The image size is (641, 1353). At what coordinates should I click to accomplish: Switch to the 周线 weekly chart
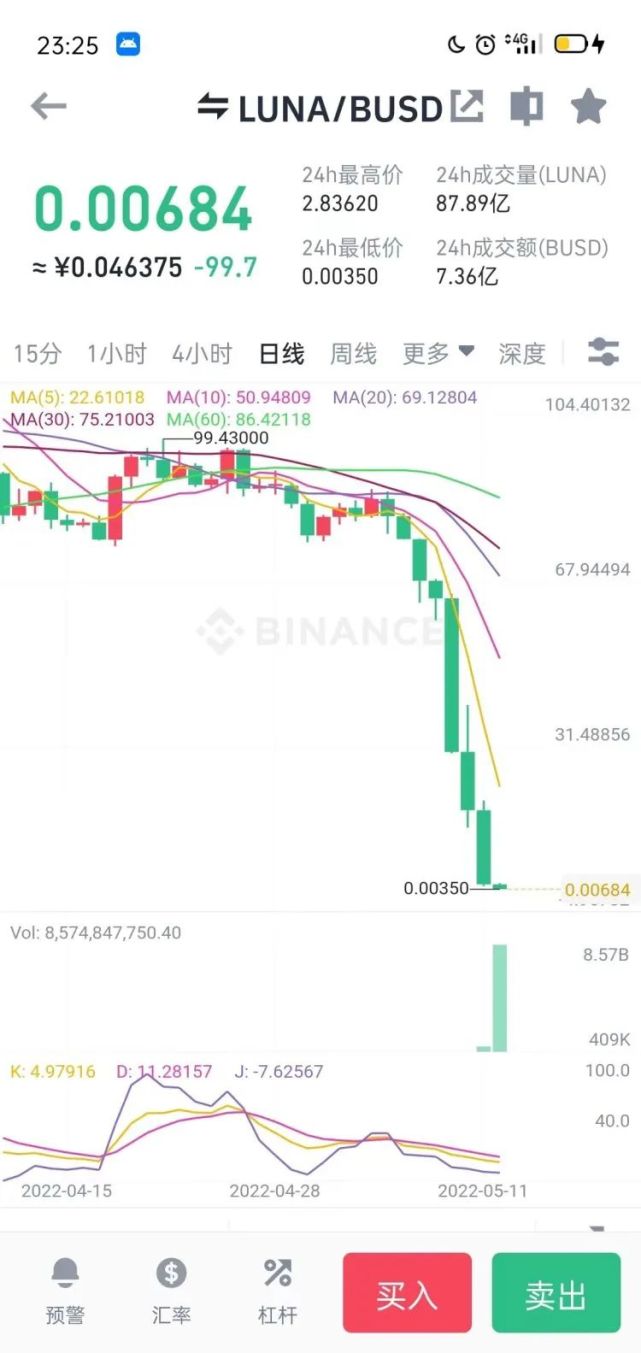[353, 353]
